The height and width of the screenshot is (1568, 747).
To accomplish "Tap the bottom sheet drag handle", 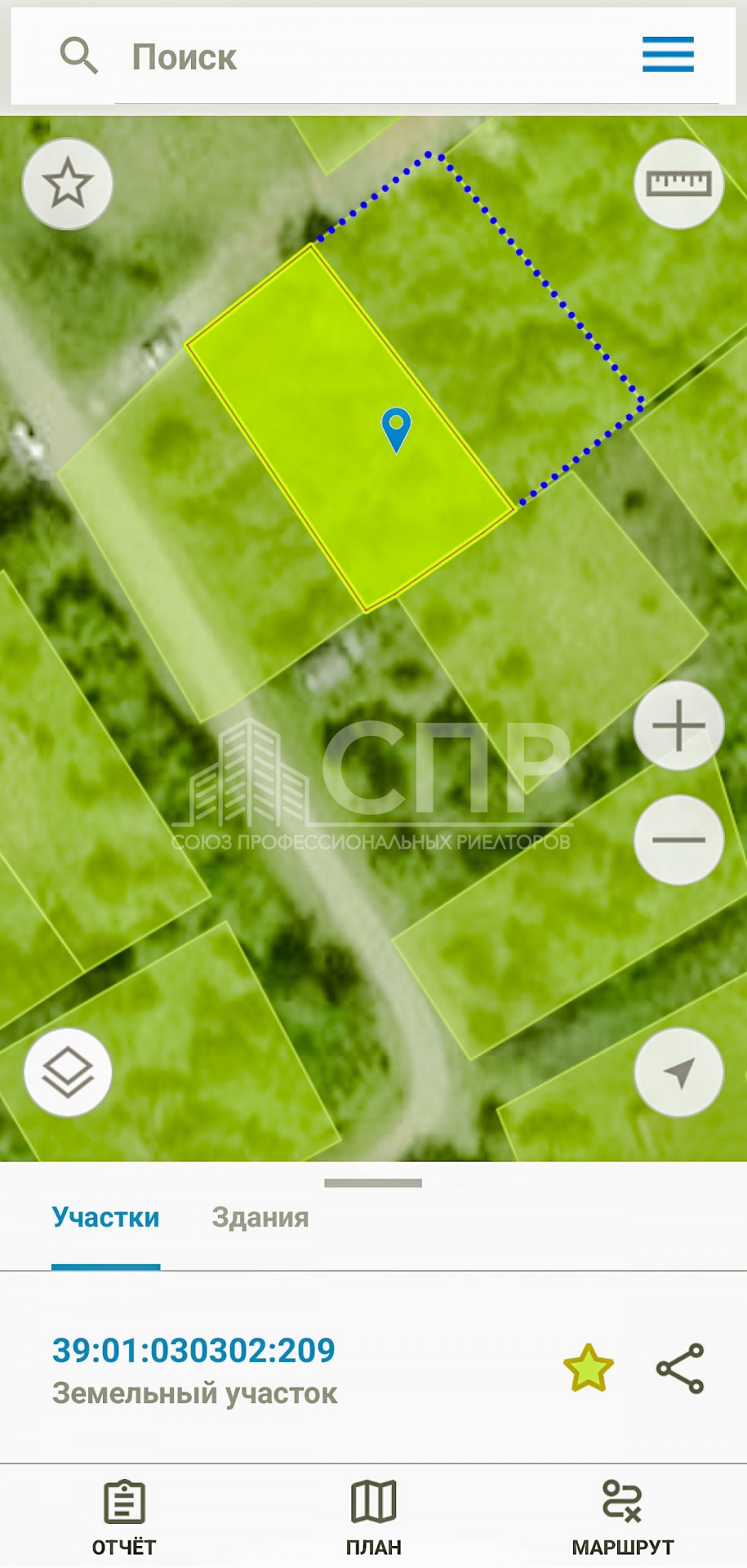I will tap(373, 1183).
